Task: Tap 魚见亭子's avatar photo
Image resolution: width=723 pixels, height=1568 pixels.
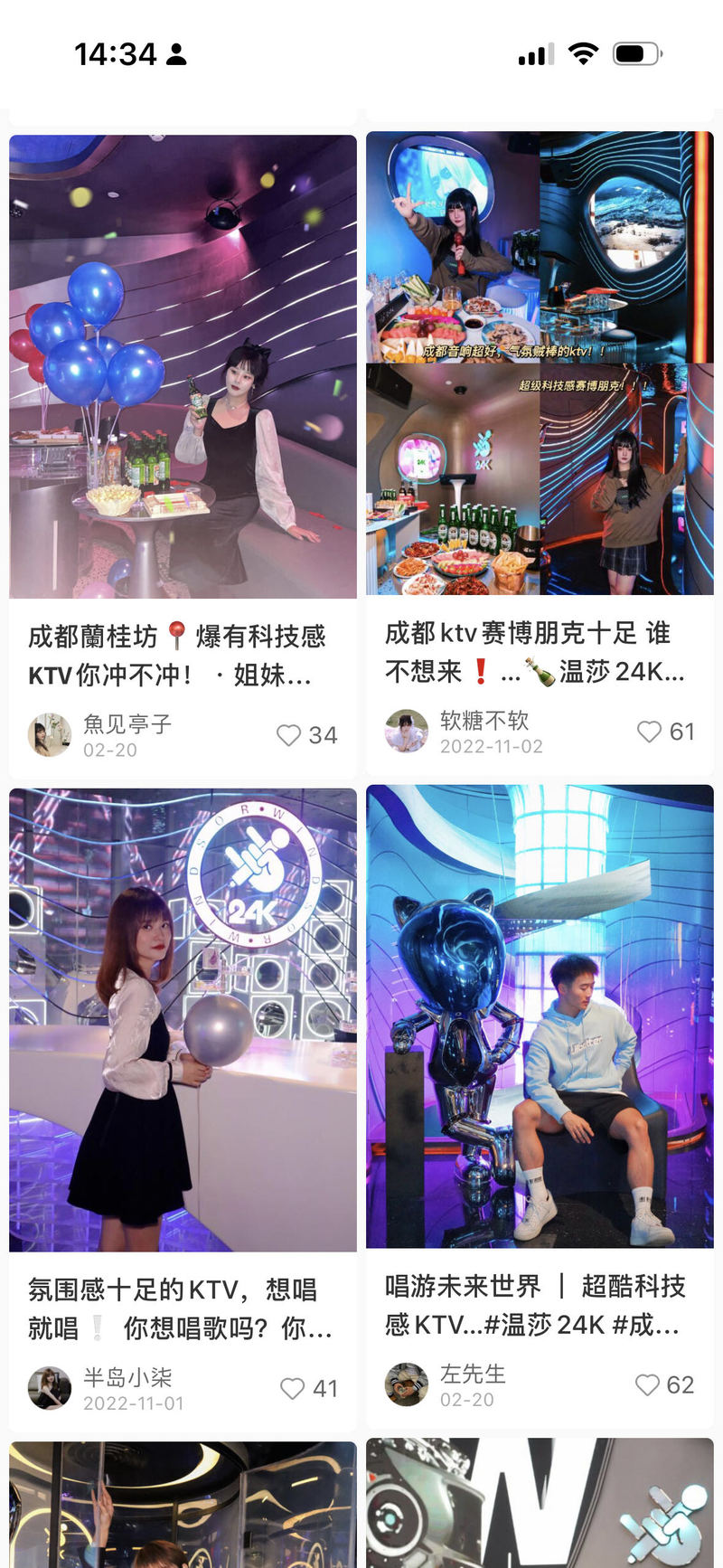Action: point(47,735)
